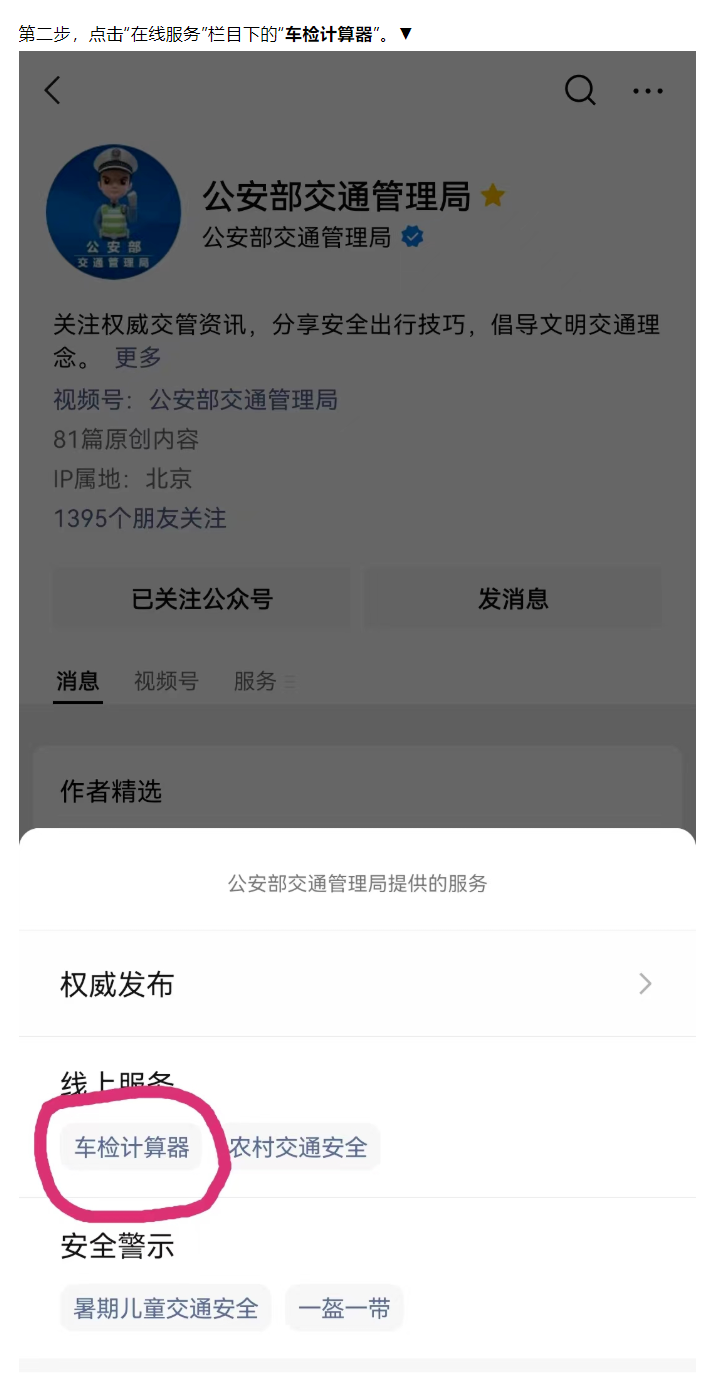The image size is (715, 1398).
Task: Open the 一盔一带 chip
Action: point(344,1308)
